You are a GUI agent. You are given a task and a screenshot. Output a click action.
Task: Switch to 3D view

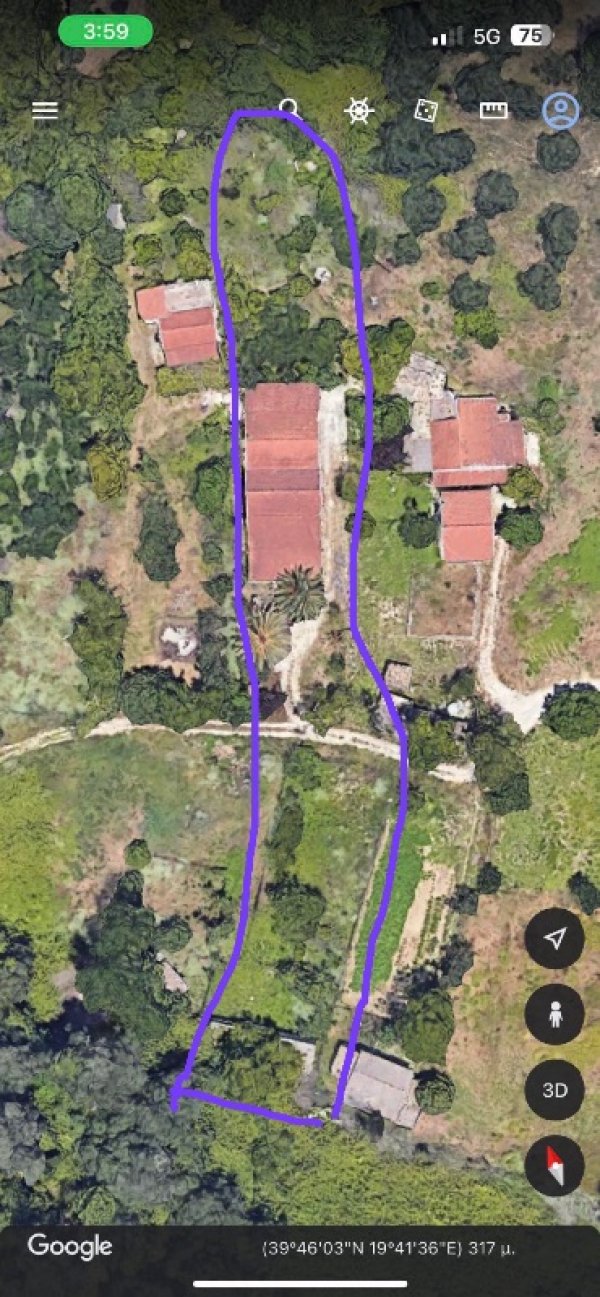pos(554,1089)
